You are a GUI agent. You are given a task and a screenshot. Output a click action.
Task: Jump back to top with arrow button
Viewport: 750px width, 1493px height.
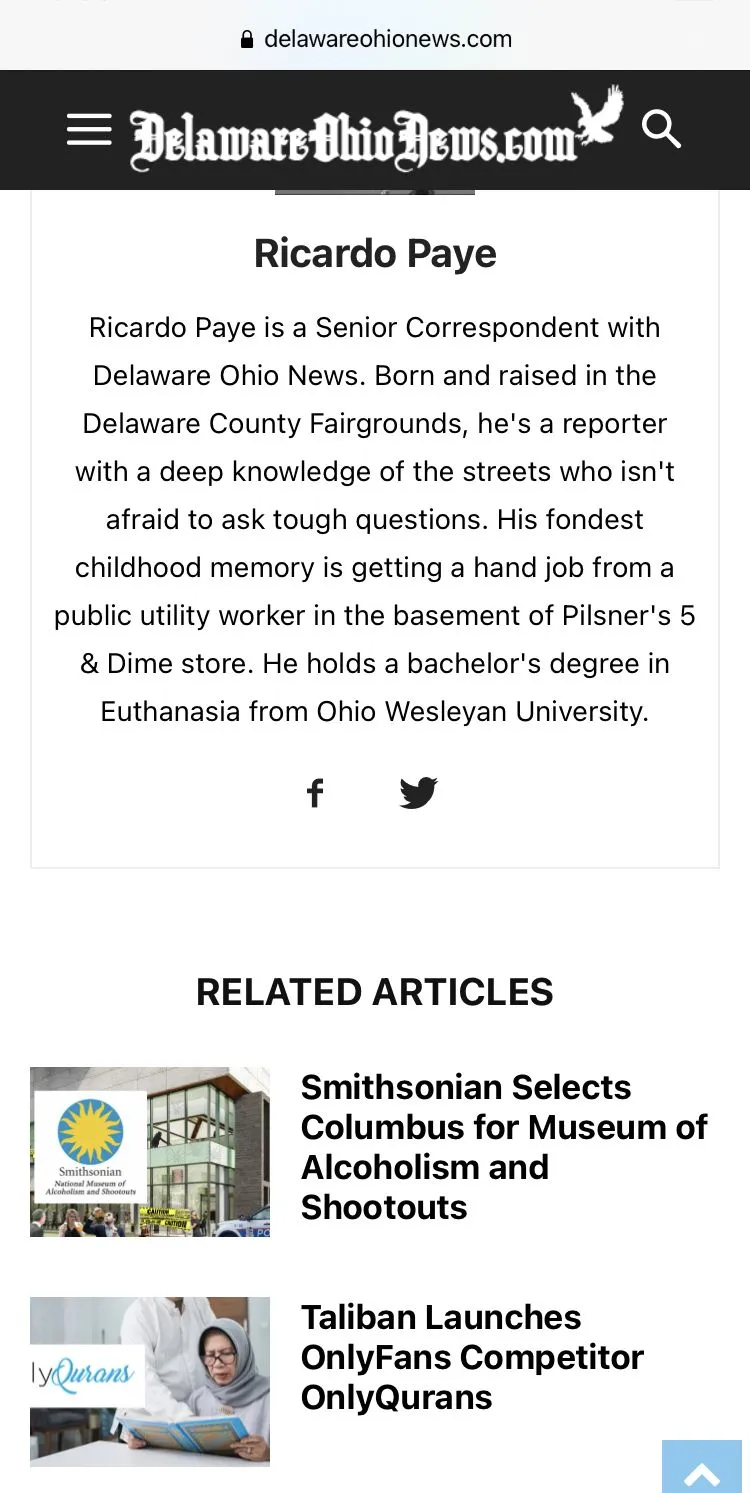[x=703, y=1471]
